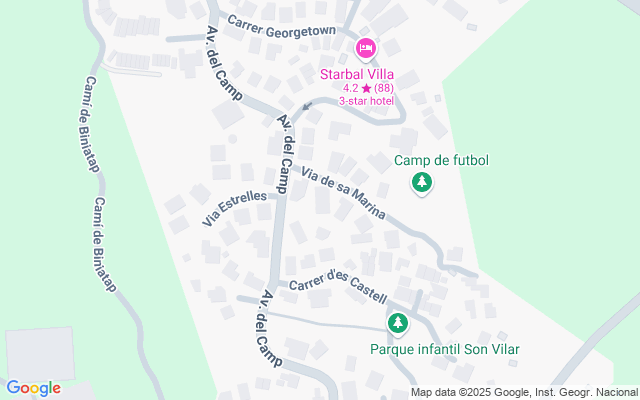This screenshot has height=400, width=640.
Task: Open the Starbal Villa hotel marker
Action: click(366, 48)
